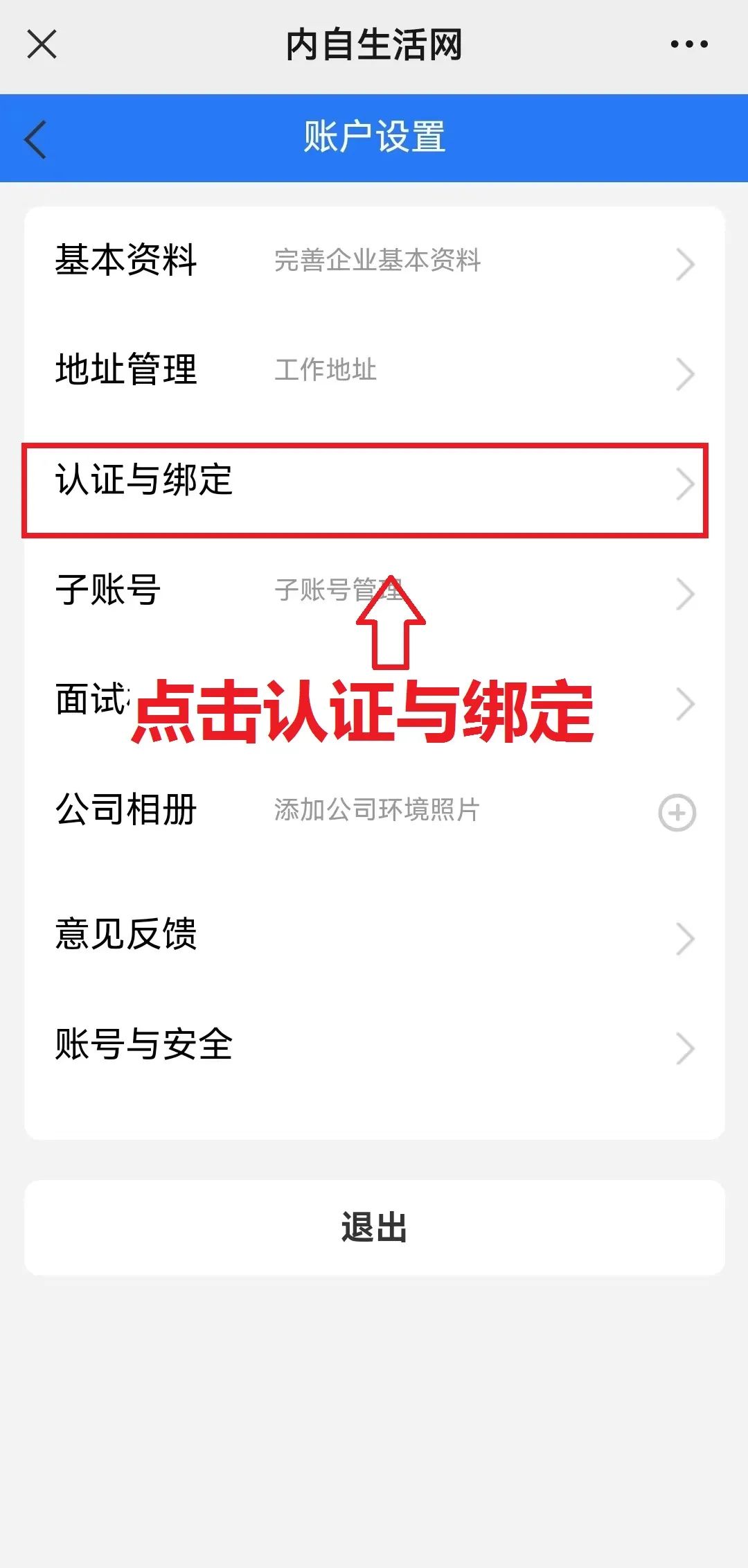Open 子账号 management row
Viewport: 748px width, 1568px height.
[375, 591]
